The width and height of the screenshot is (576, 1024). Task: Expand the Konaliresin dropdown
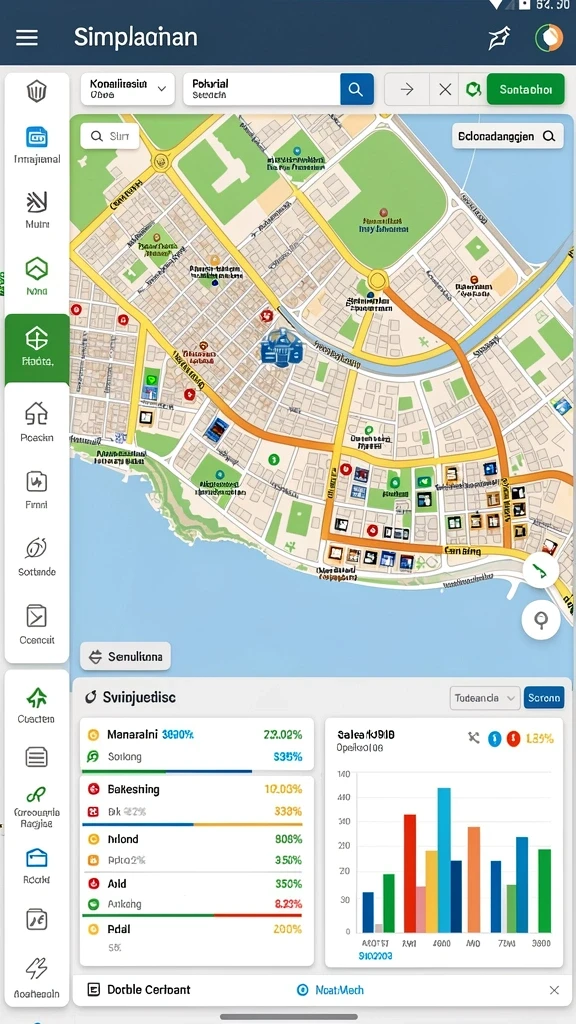click(128, 89)
